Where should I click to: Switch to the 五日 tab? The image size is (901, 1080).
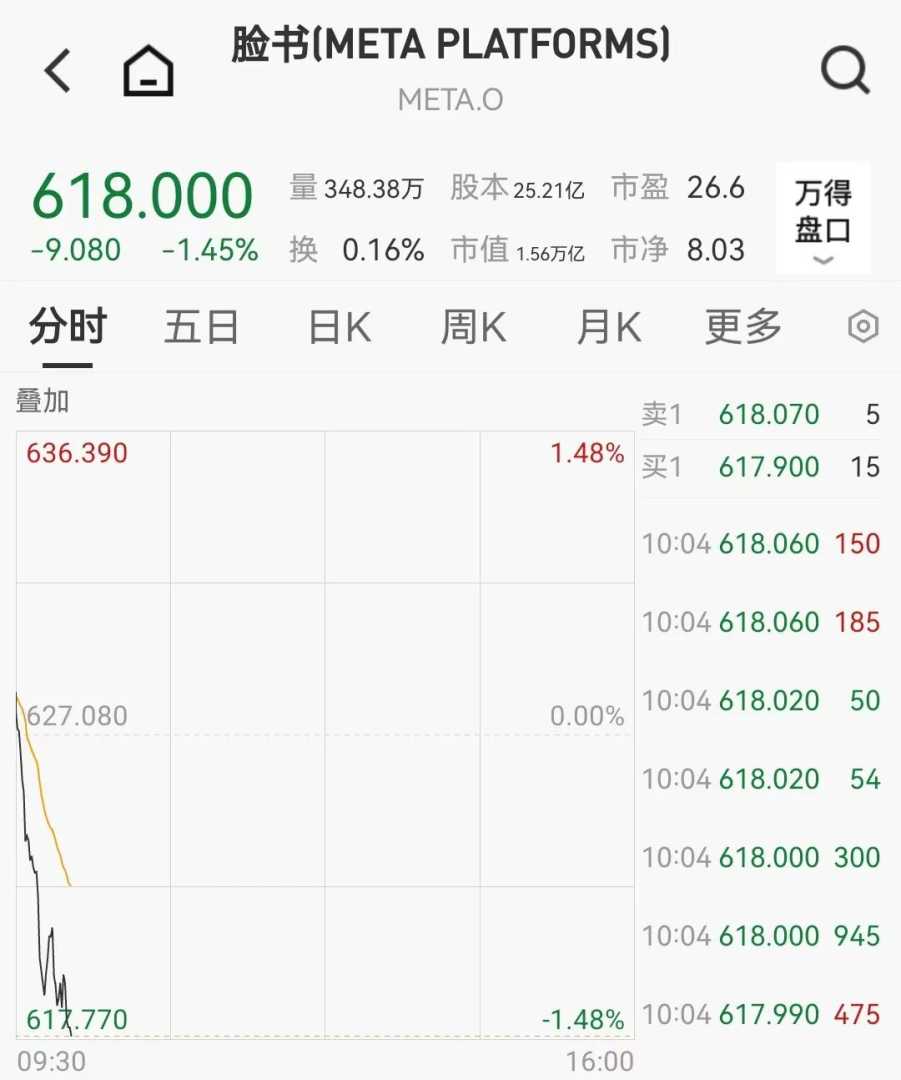click(x=202, y=327)
